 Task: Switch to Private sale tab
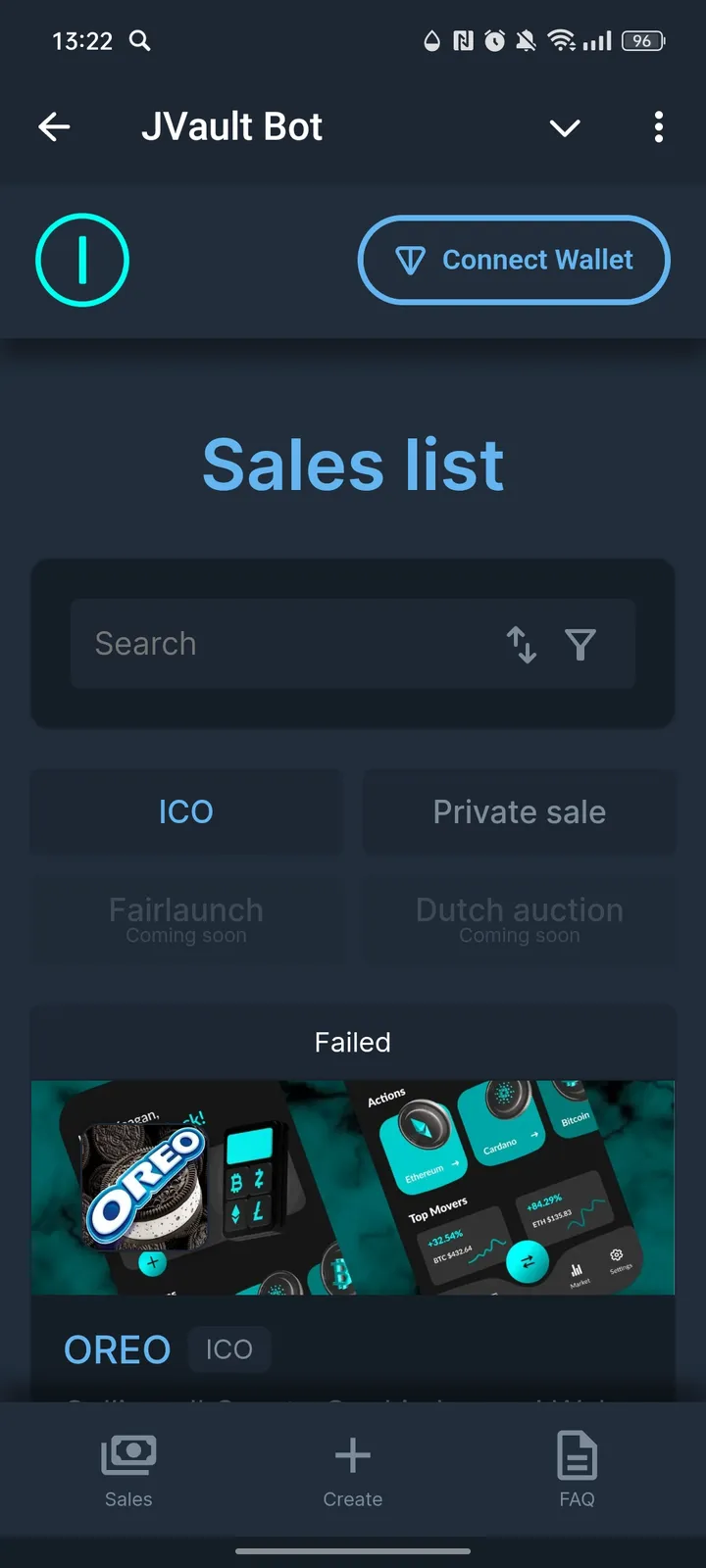click(x=519, y=811)
